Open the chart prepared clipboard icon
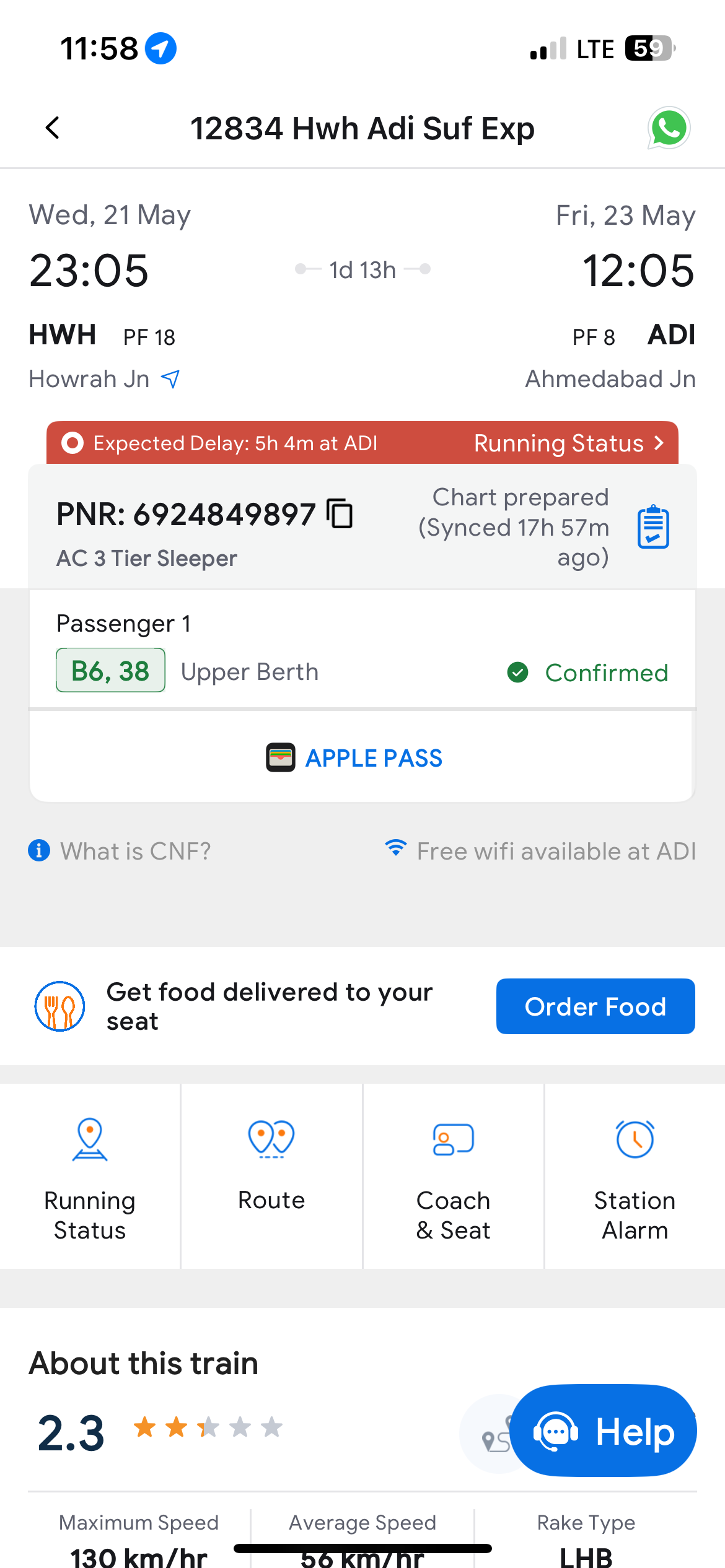 [653, 527]
